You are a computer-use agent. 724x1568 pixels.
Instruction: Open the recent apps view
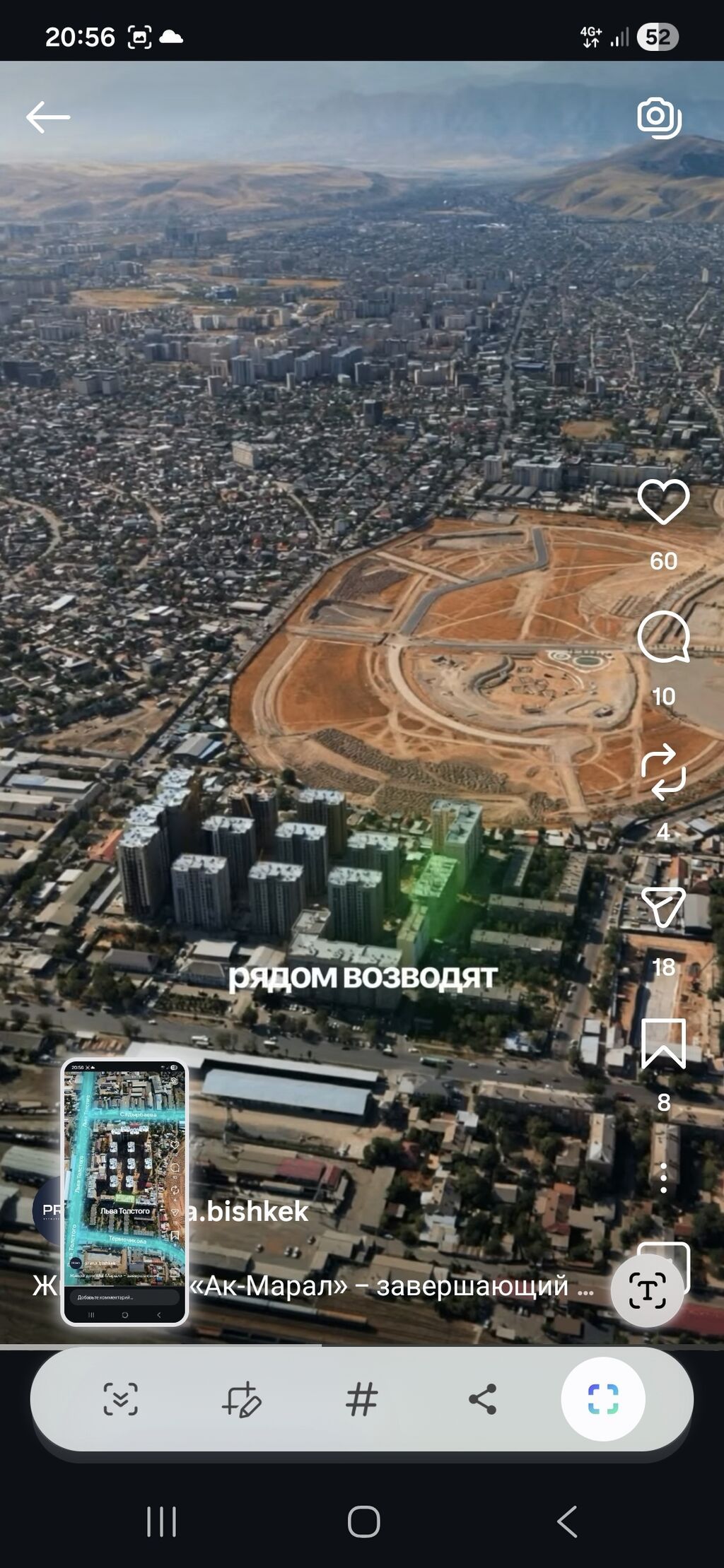click(x=161, y=1521)
